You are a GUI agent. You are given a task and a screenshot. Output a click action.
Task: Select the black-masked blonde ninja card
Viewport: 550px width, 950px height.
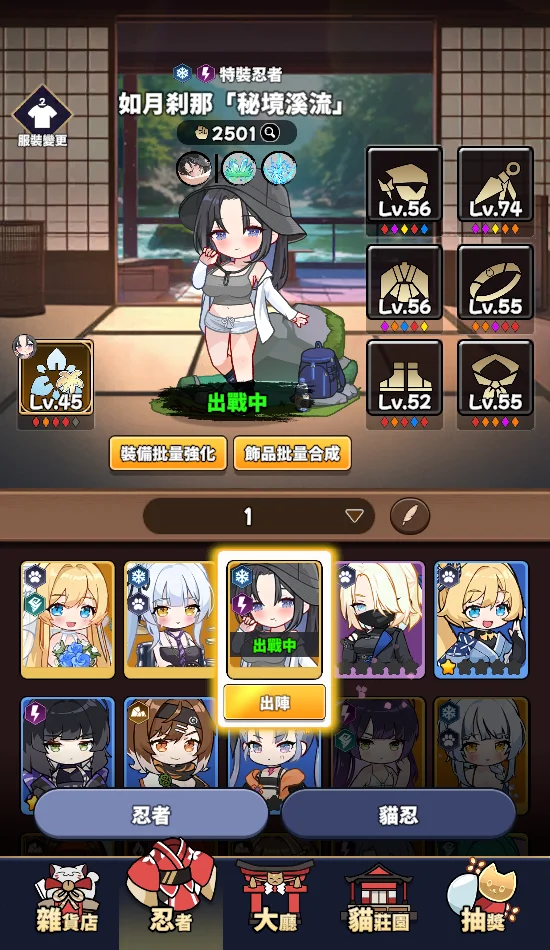[378, 619]
